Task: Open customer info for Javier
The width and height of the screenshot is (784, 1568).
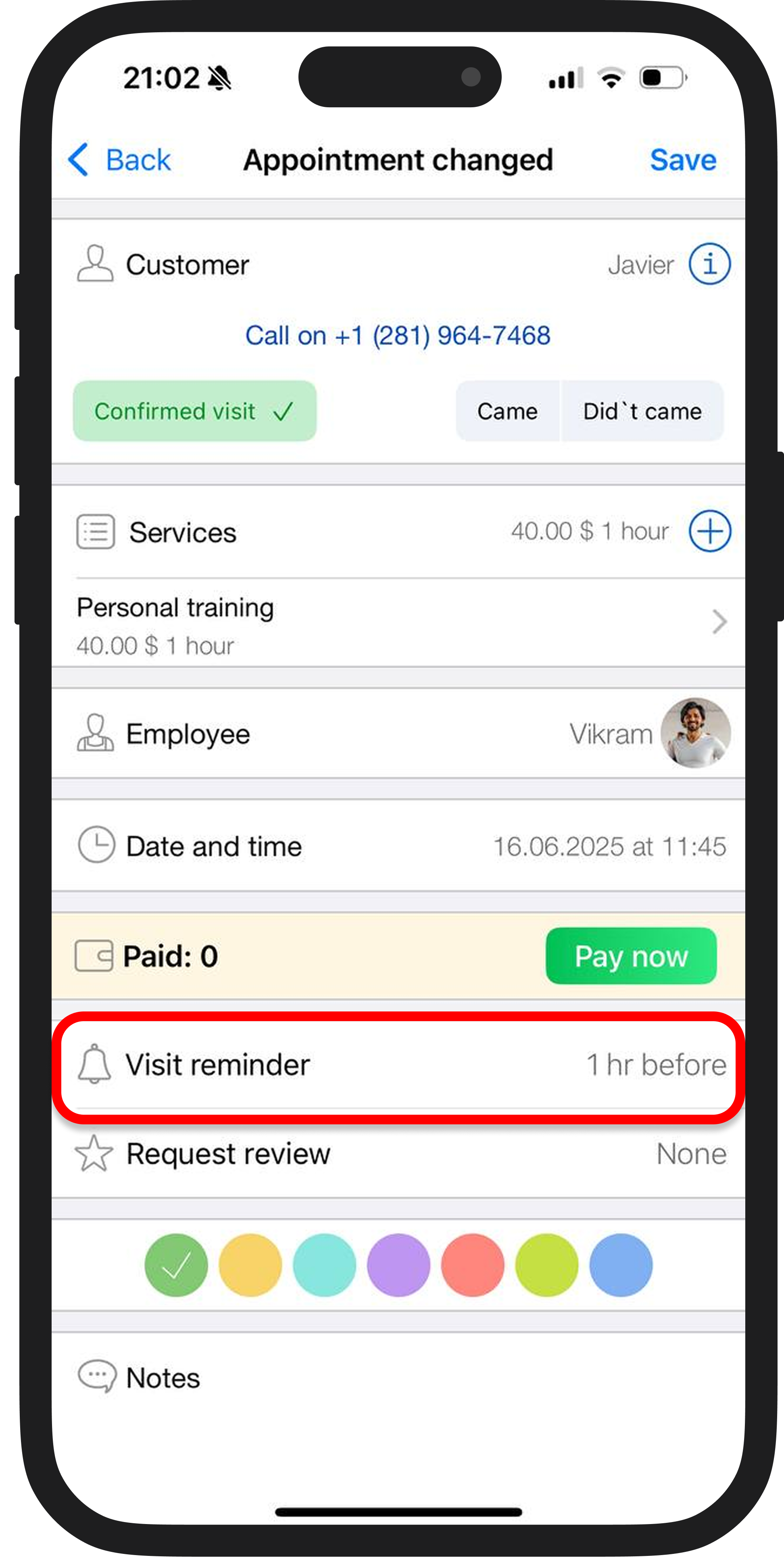Action: coord(709,264)
